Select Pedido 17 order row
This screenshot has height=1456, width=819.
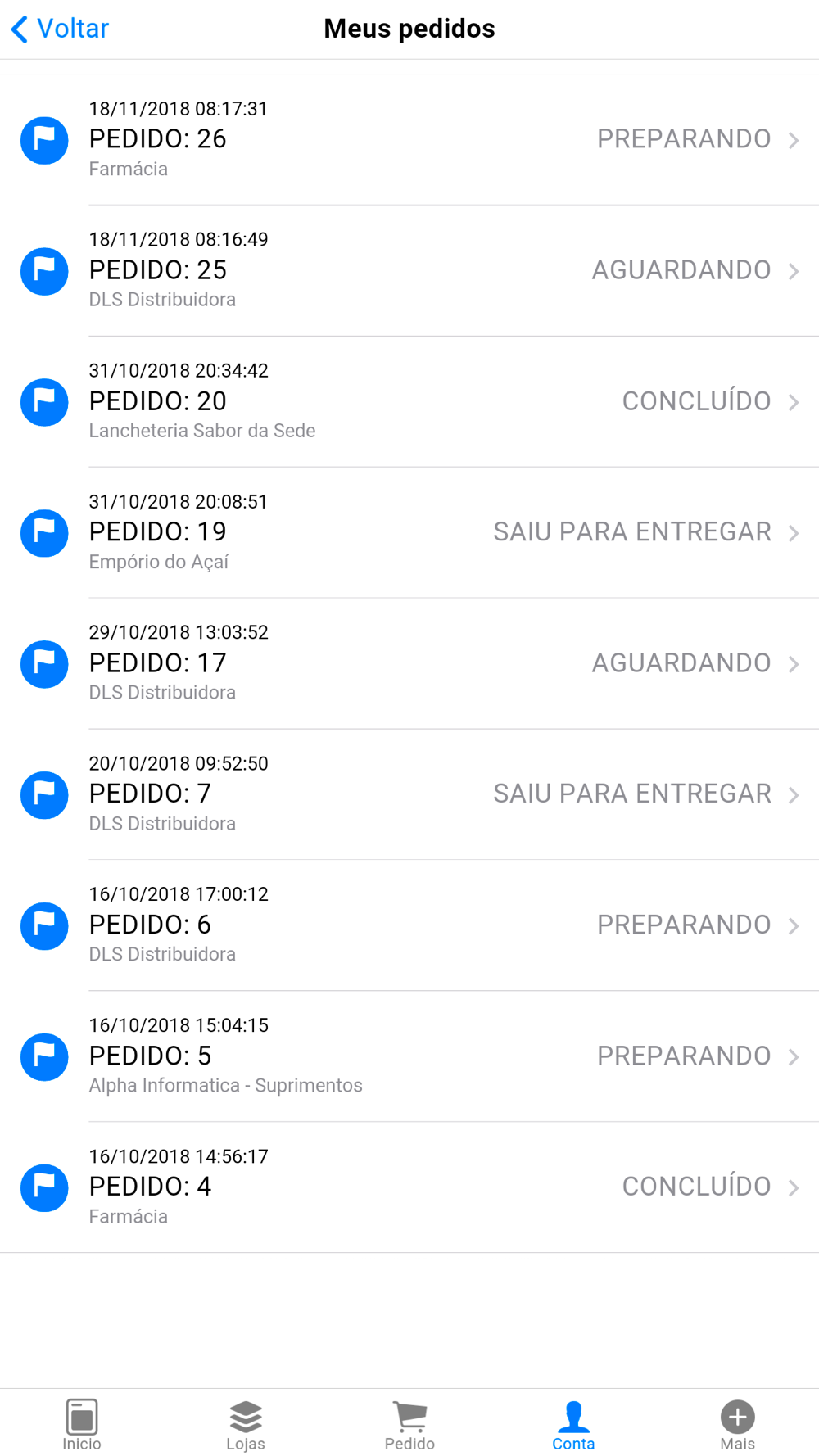click(409, 663)
